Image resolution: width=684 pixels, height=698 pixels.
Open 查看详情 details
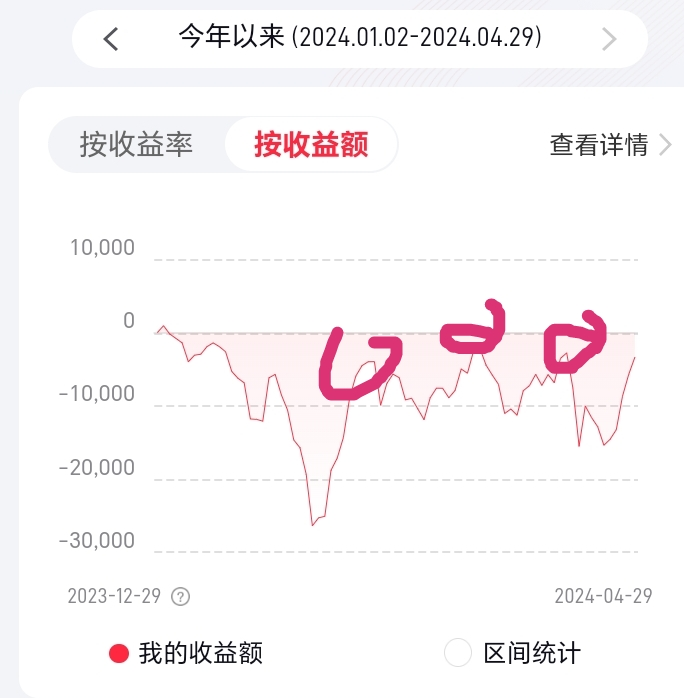610,145
